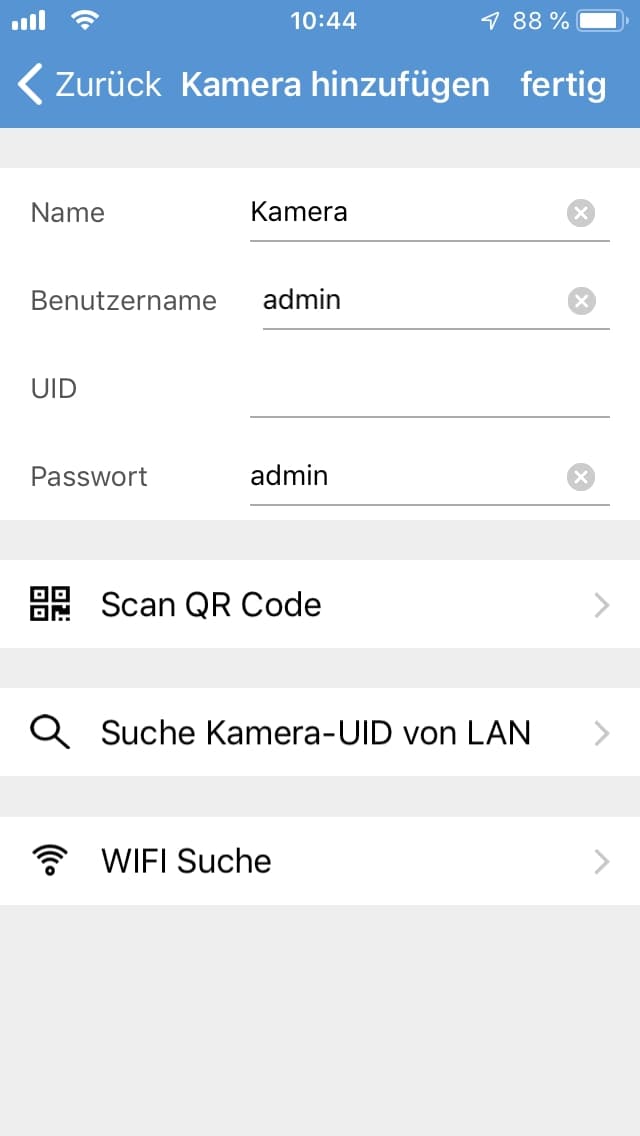
Task: Clear the Name field text
Action: click(x=581, y=214)
